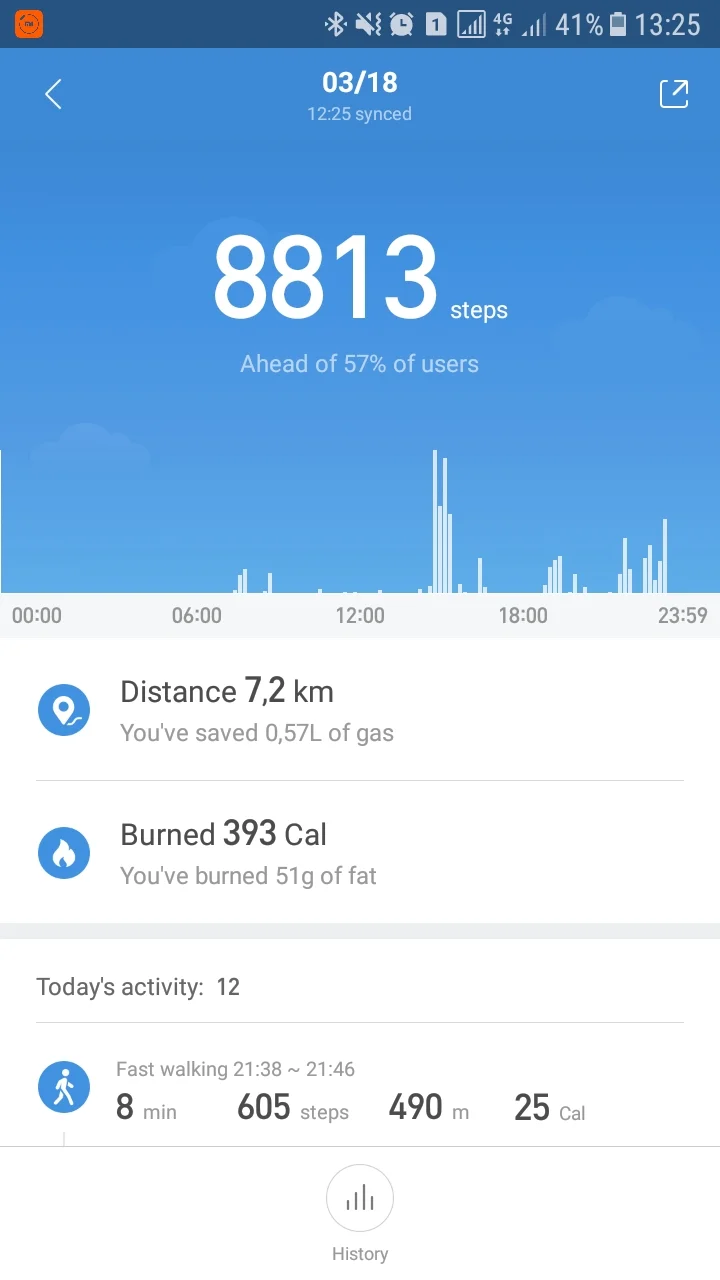Tap the vibrate/mute icon in status bar
Viewport: 720px width, 1280px height.
click(367, 23)
